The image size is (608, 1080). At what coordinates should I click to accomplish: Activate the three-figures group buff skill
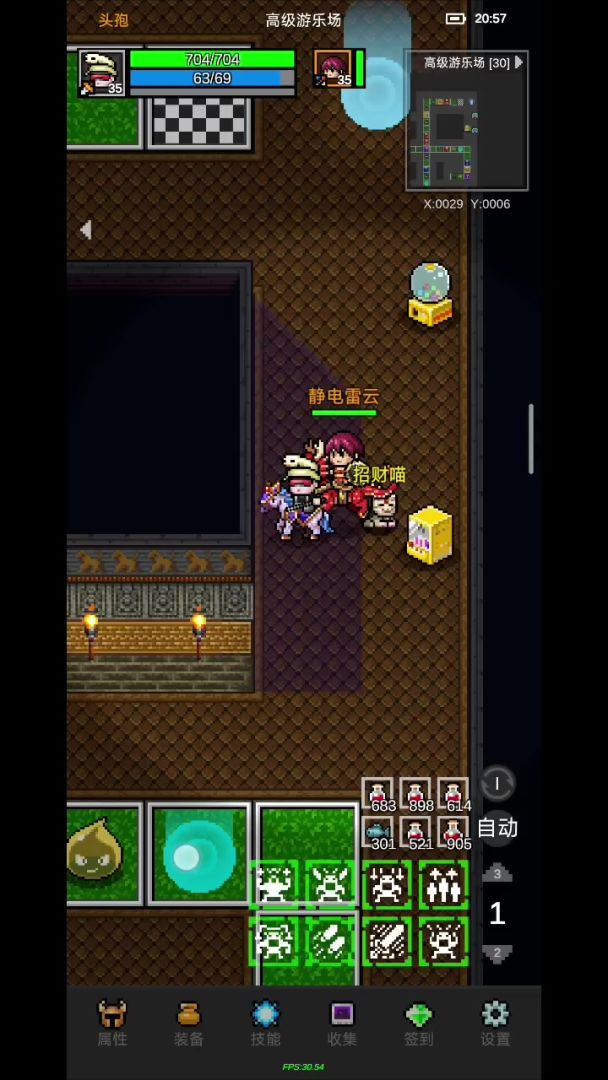click(443, 885)
